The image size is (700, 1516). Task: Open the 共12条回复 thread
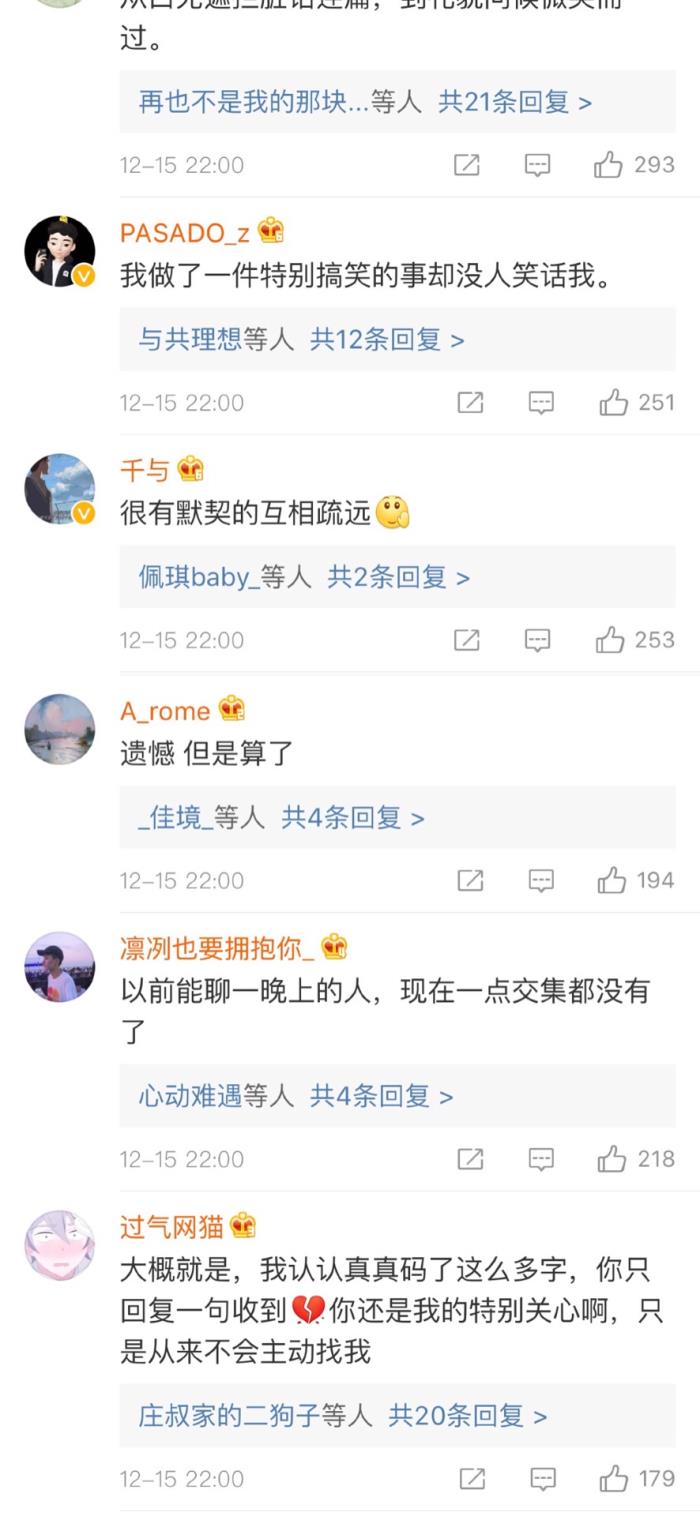(x=387, y=340)
